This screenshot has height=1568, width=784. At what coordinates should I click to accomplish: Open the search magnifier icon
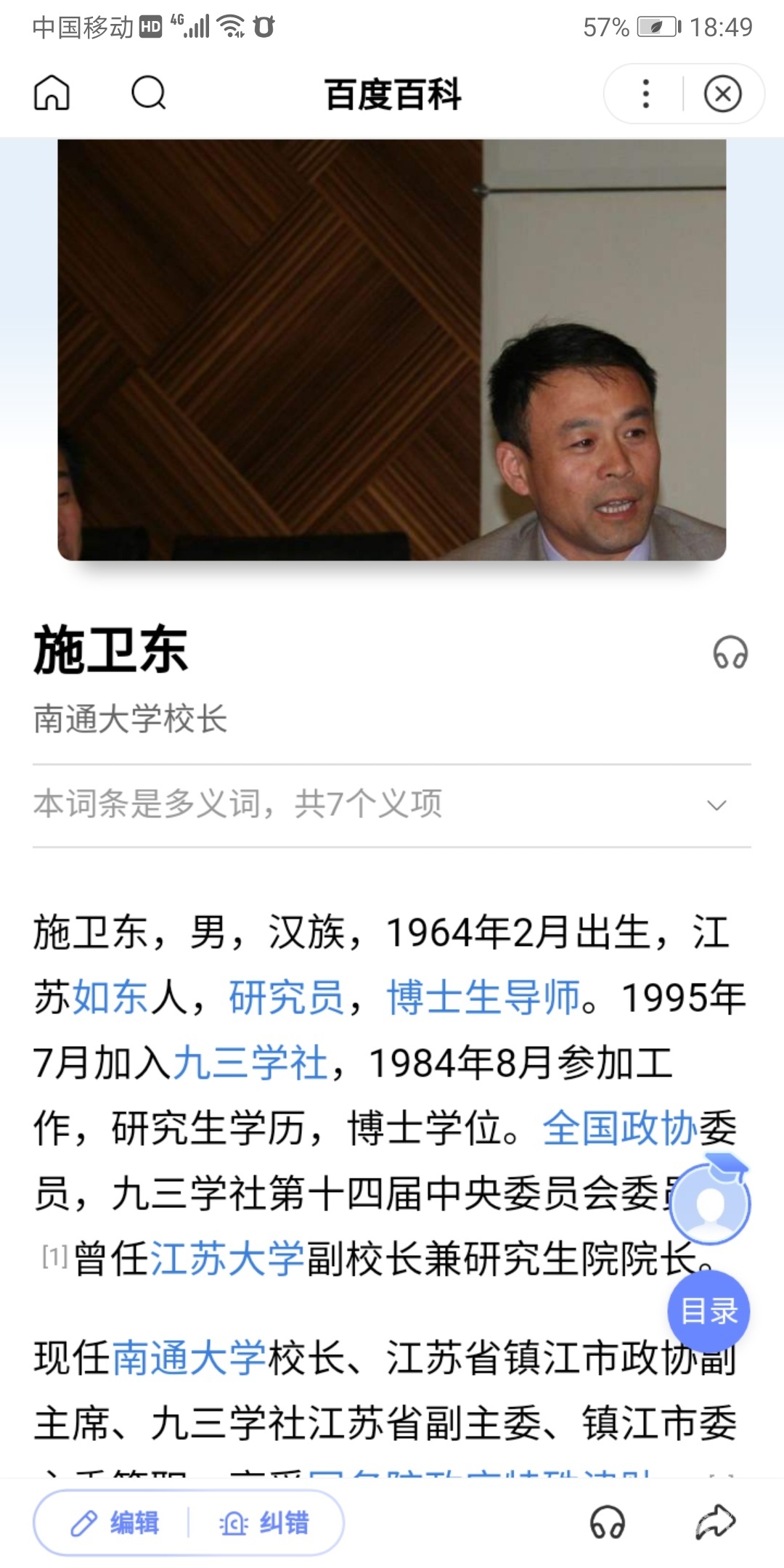point(149,94)
